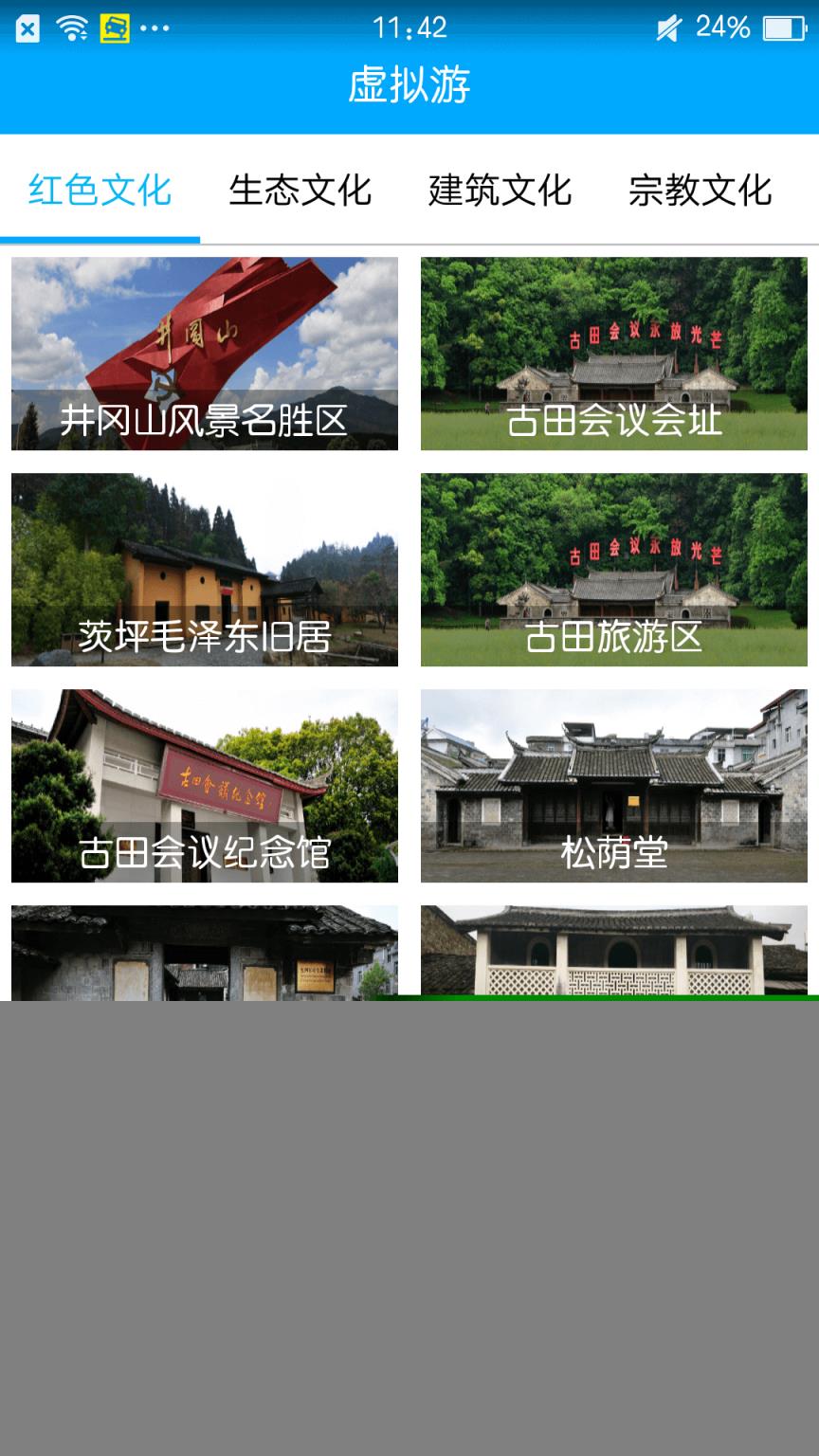View 古田会议纪念馆 memorial hall
The image size is (819, 1456).
coord(205,787)
